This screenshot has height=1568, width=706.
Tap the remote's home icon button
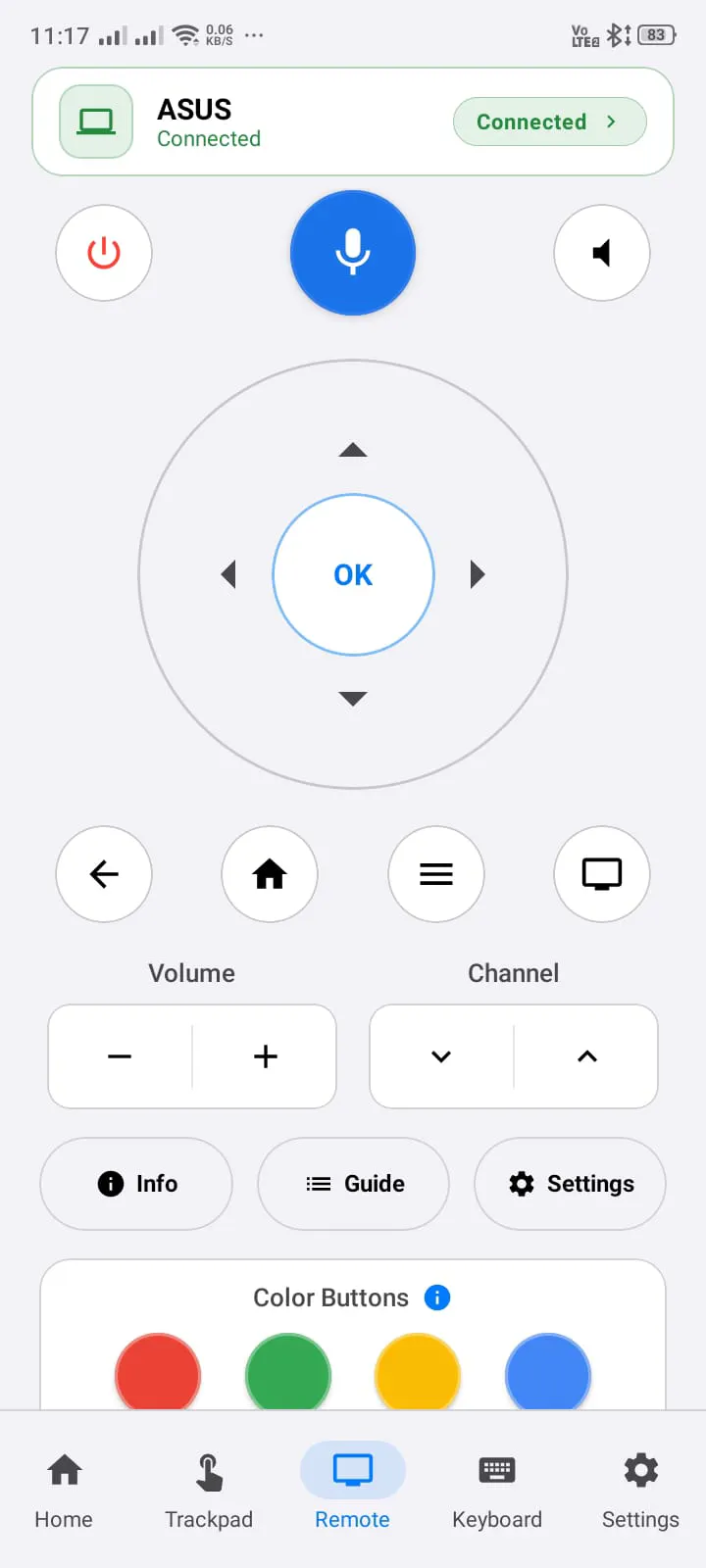click(x=270, y=874)
